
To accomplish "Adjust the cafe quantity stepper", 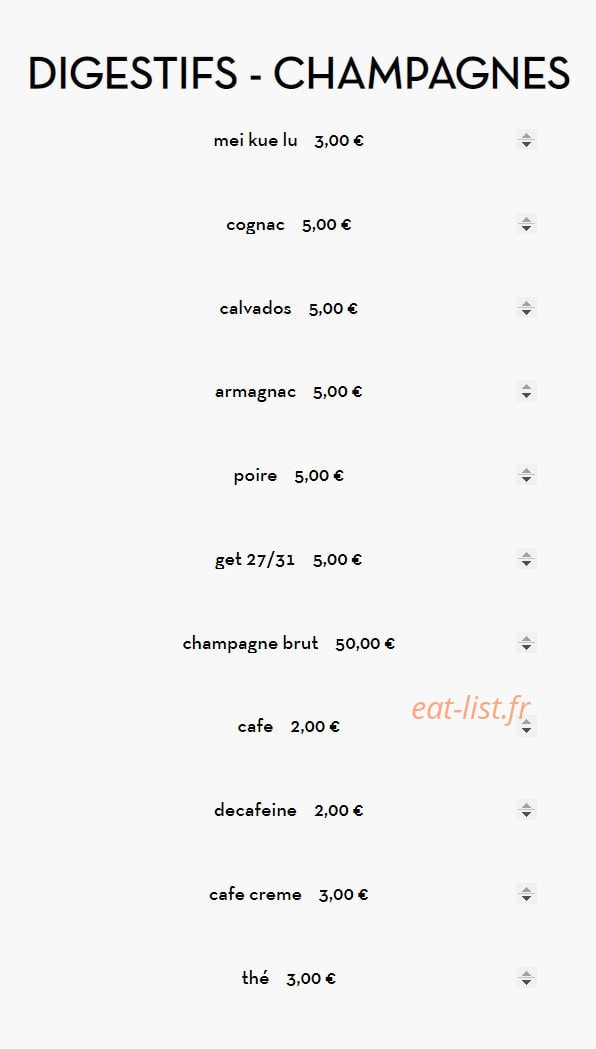I will [526, 727].
